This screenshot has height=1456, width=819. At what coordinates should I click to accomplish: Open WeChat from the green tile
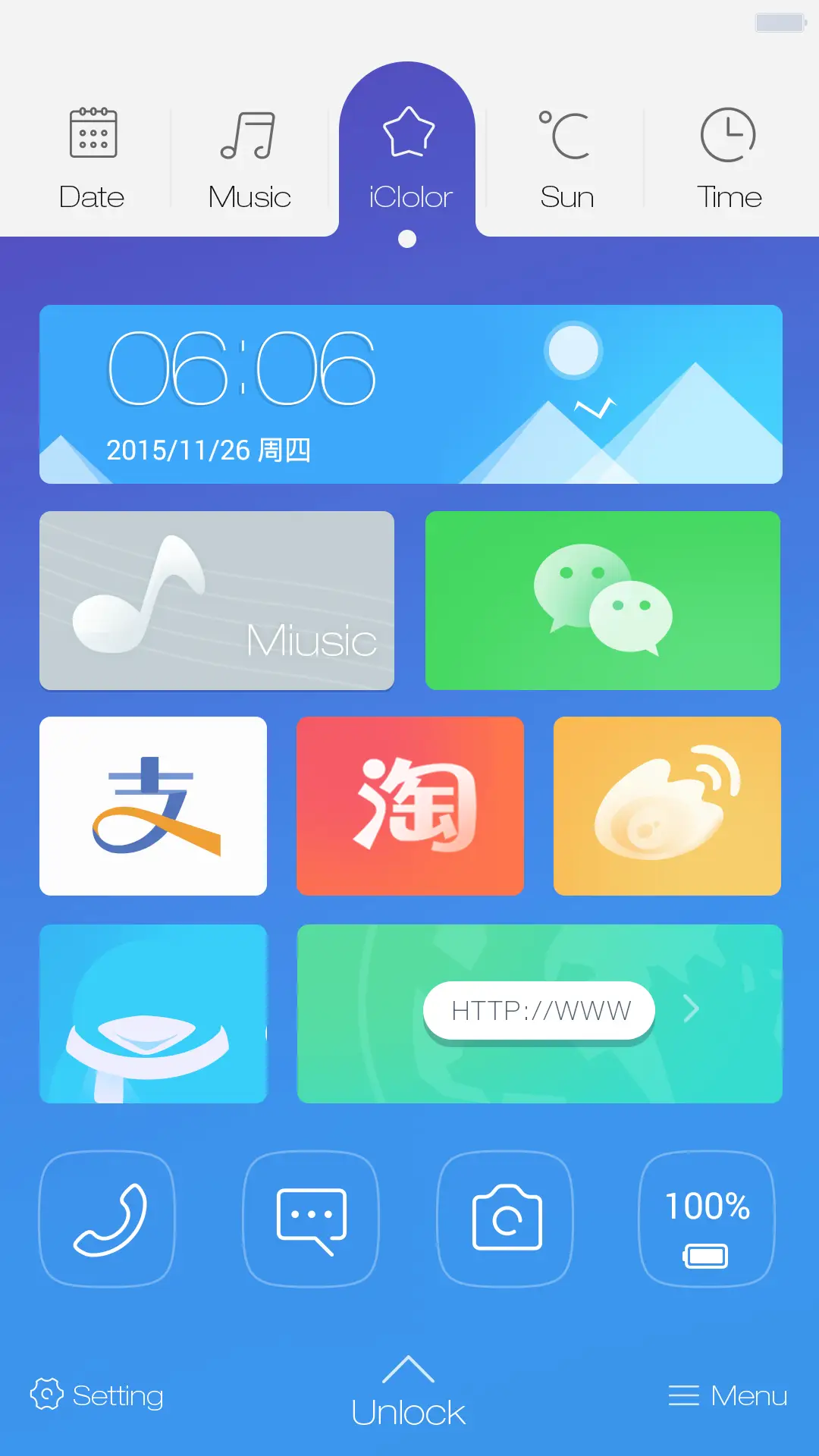pos(601,601)
